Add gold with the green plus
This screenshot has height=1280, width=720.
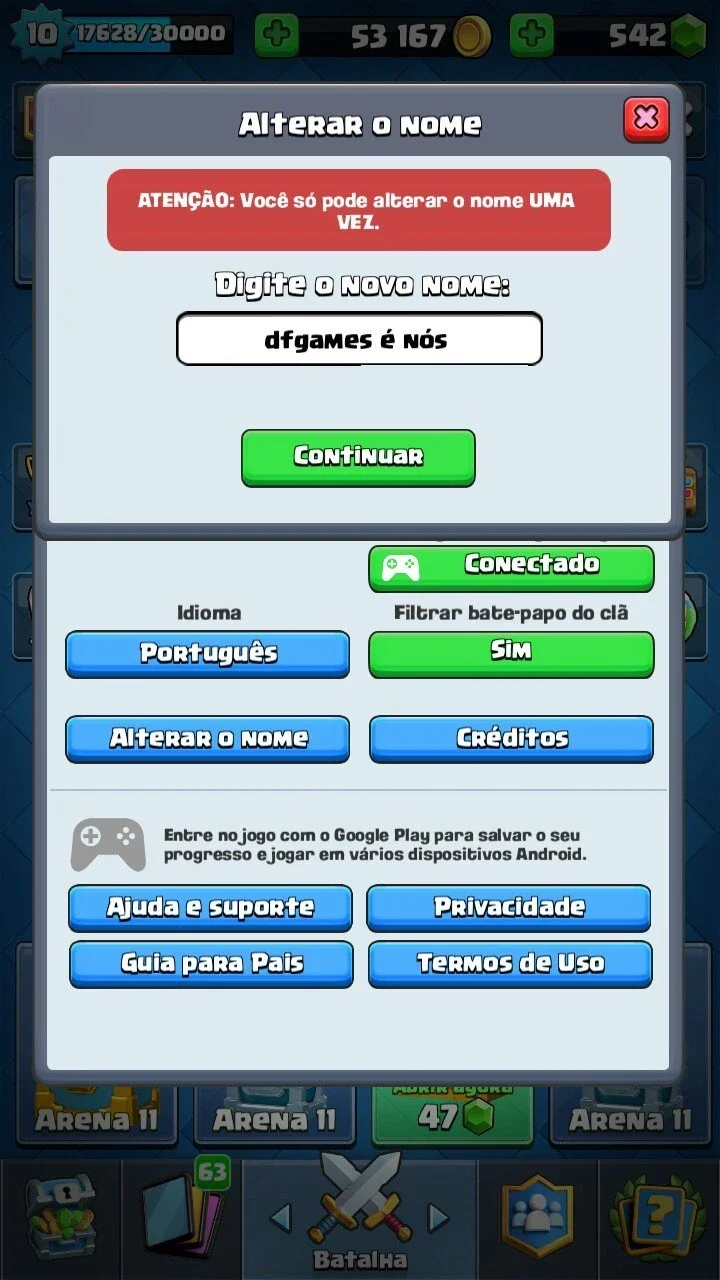(277, 36)
